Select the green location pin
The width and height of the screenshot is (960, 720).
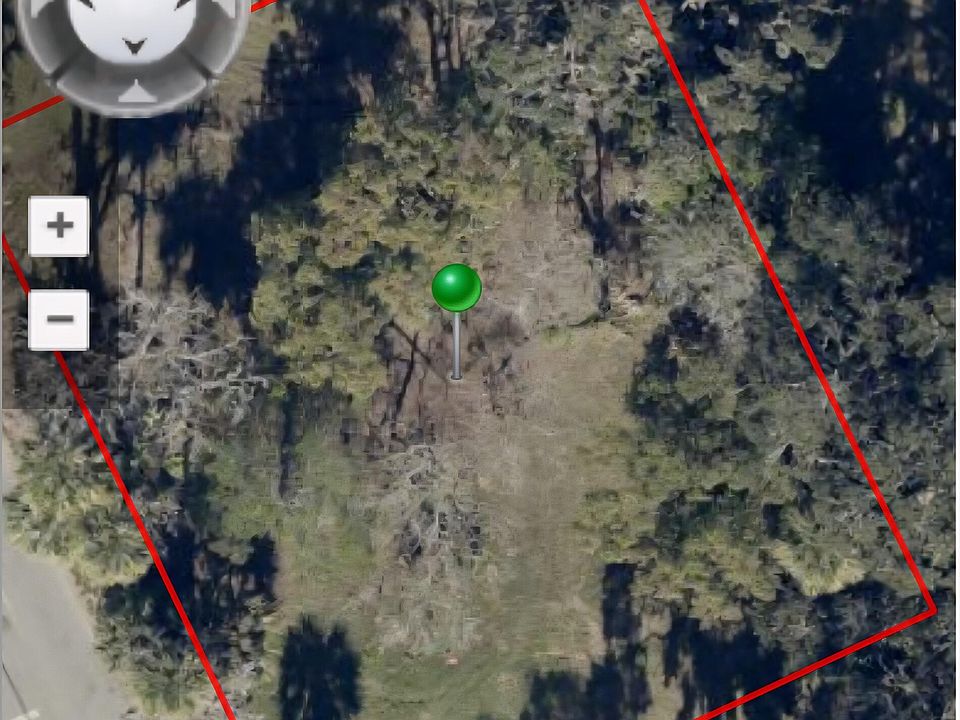[x=457, y=289]
